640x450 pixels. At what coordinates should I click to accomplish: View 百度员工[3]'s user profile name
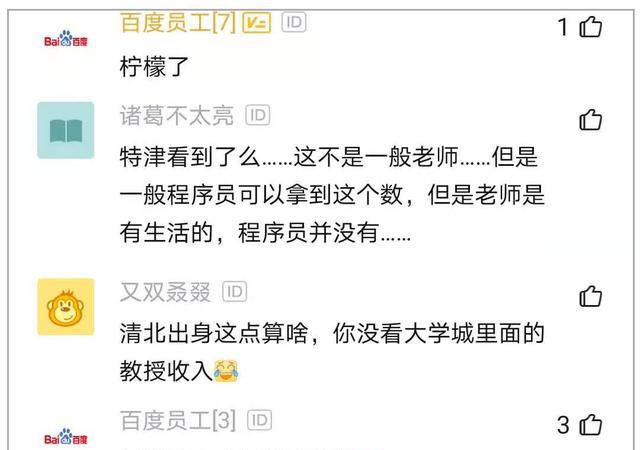[x=178, y=420]
